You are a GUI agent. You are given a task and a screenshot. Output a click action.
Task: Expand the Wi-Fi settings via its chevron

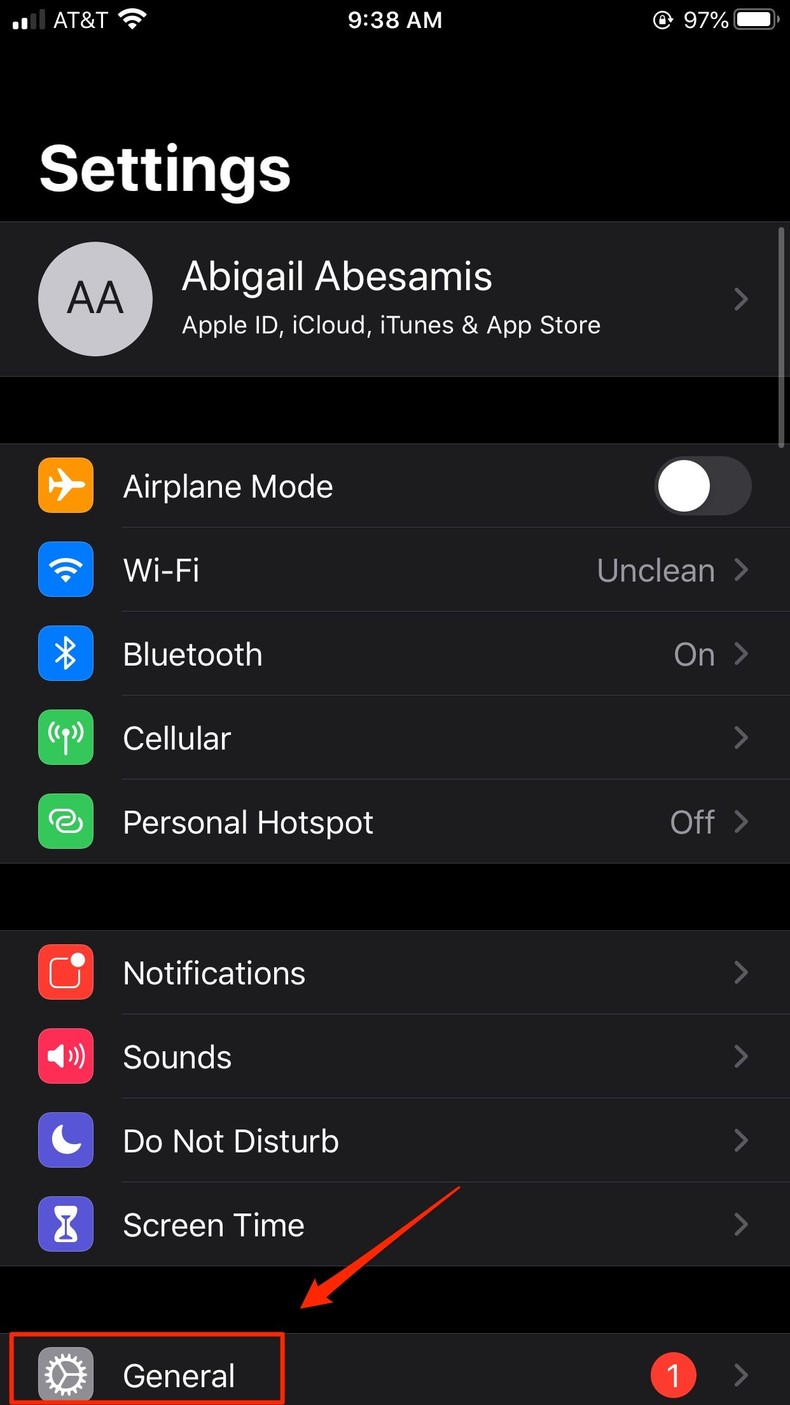(x=742, y=569)
